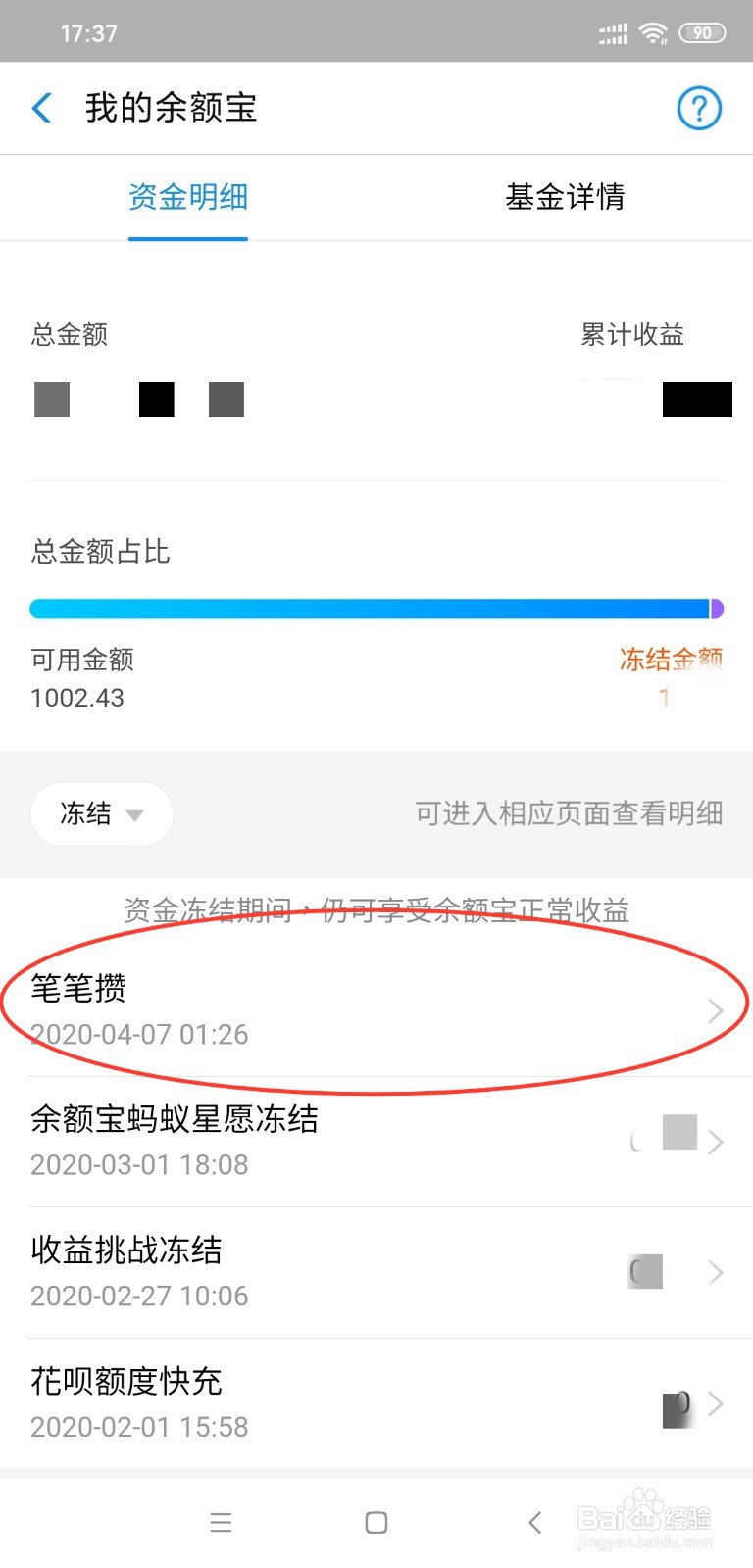Expand the 笔笔攒 entry with the chevron

click(715, 1011)
